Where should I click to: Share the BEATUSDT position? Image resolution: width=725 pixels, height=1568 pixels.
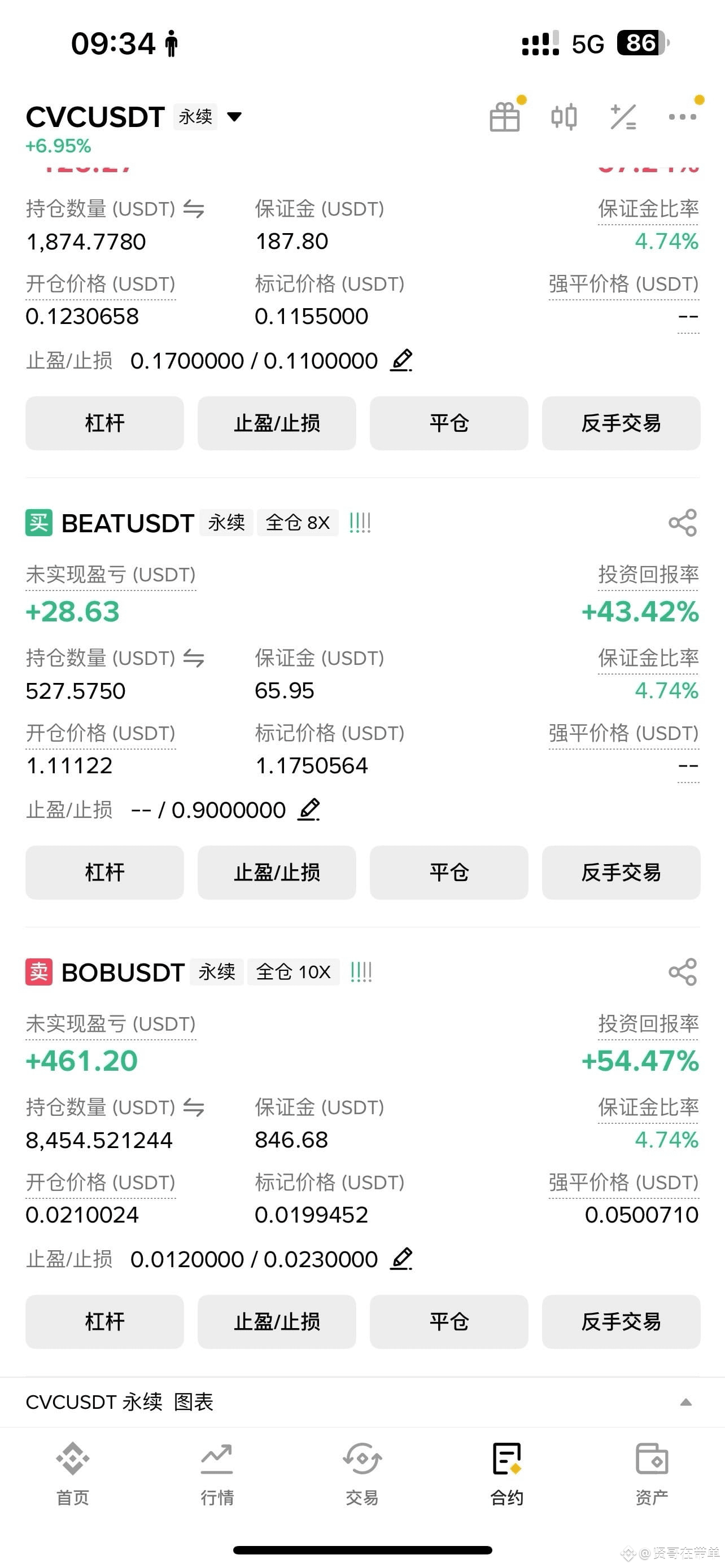[x=683, y=523]
